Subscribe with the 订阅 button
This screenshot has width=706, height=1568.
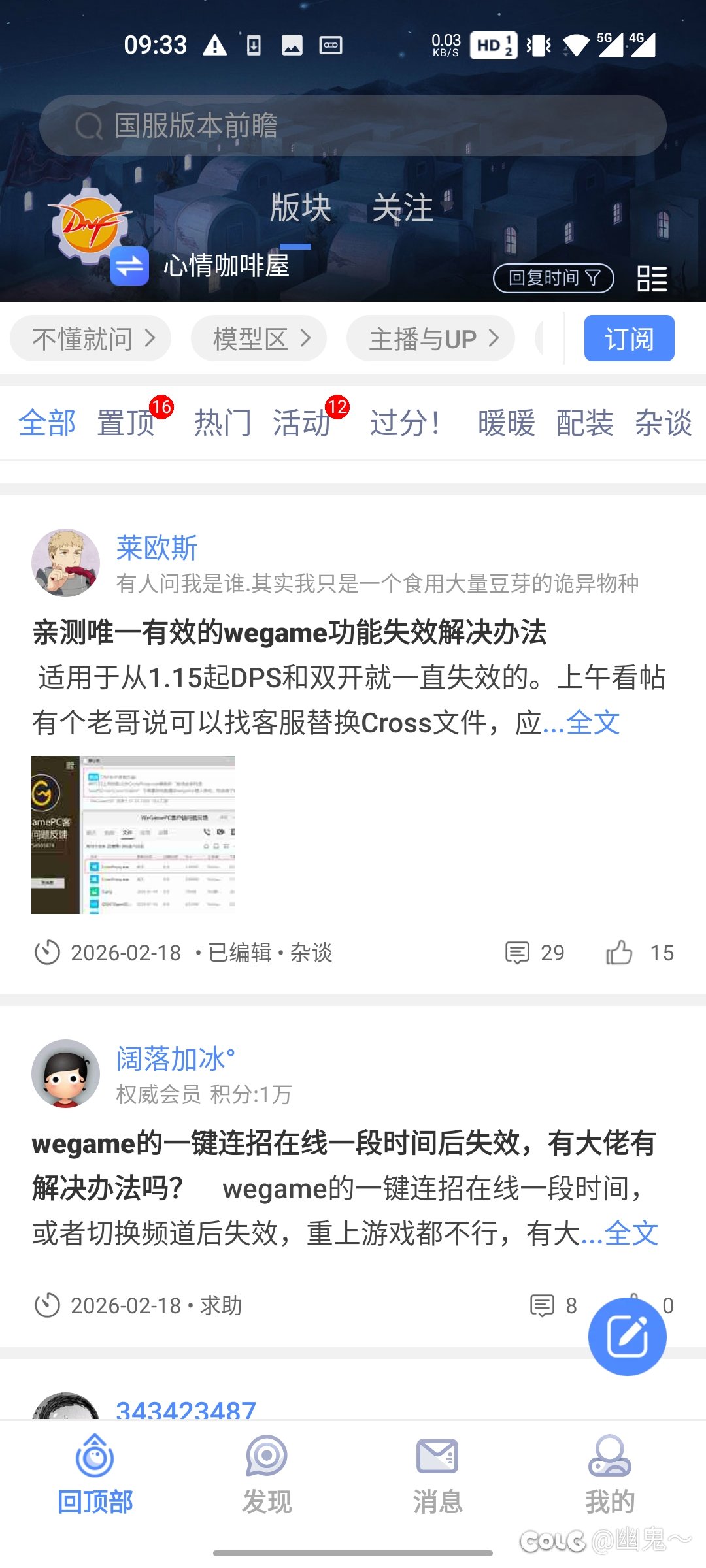click(x=629, y=338)
